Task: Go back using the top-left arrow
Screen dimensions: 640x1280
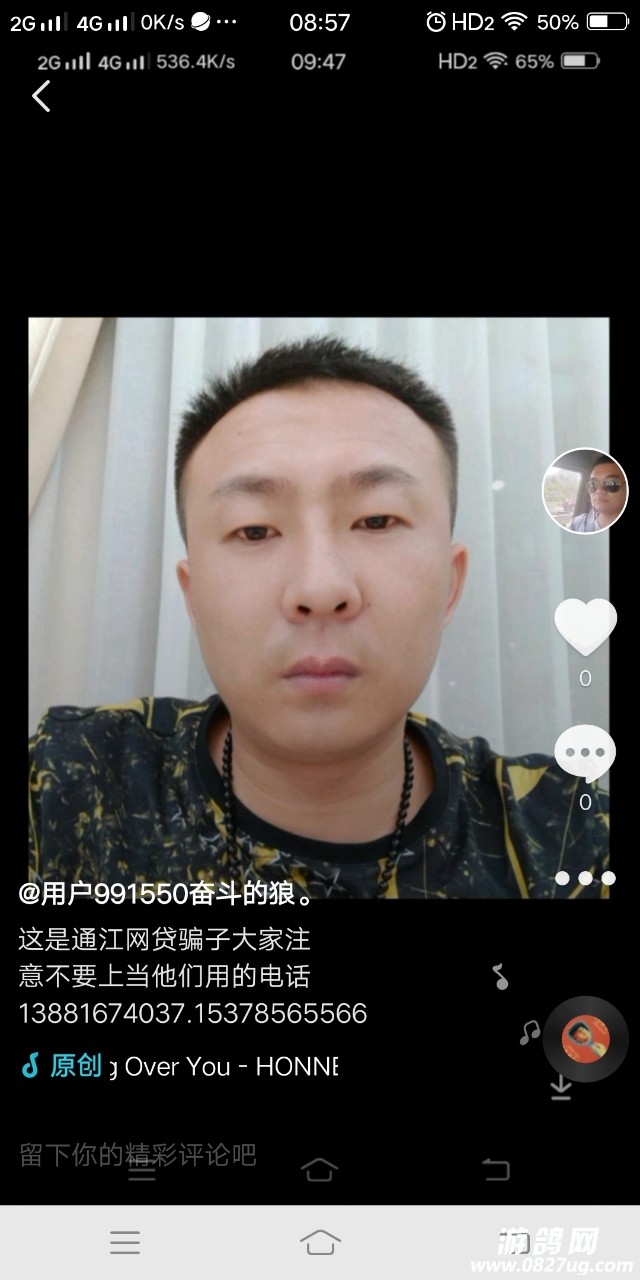Action: coord(41,97)
